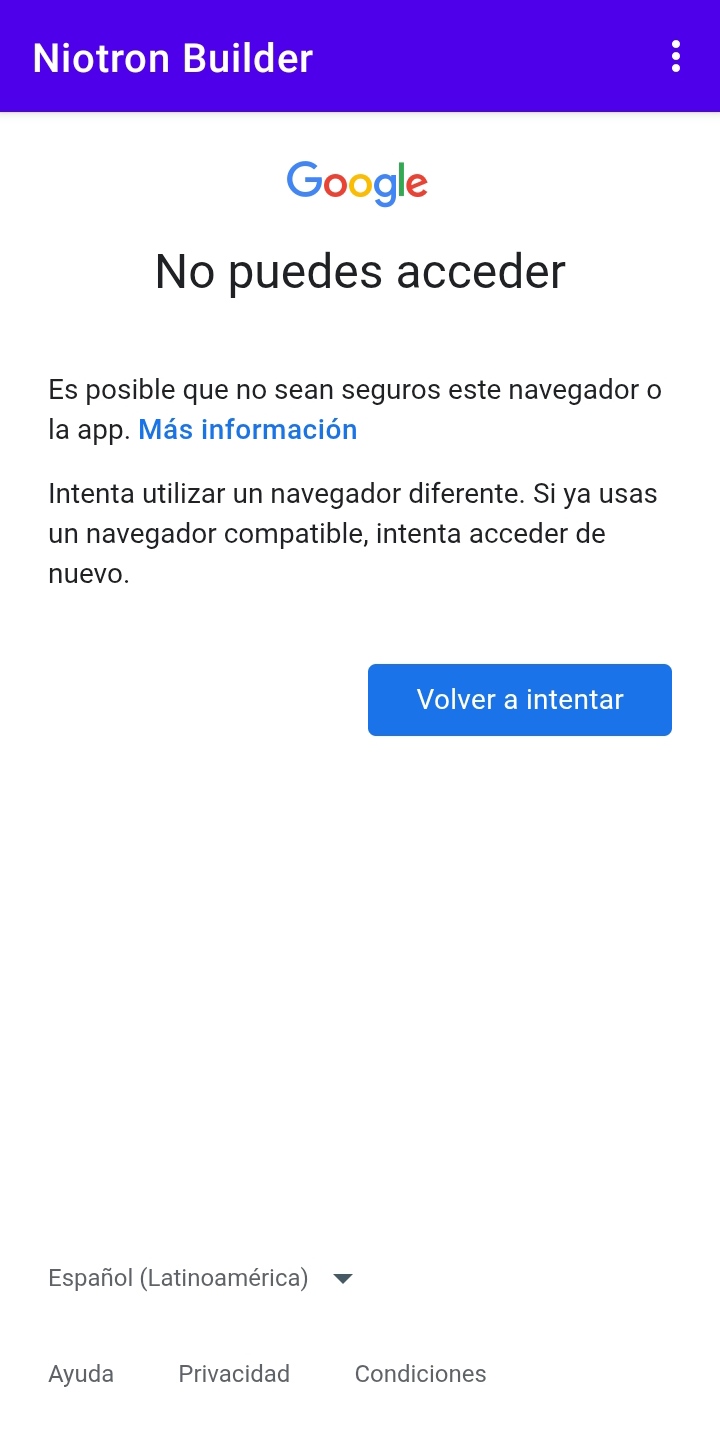Tap the Volver a intentar button
Screen dimensions: 720x1434
(x=519, y=700)
